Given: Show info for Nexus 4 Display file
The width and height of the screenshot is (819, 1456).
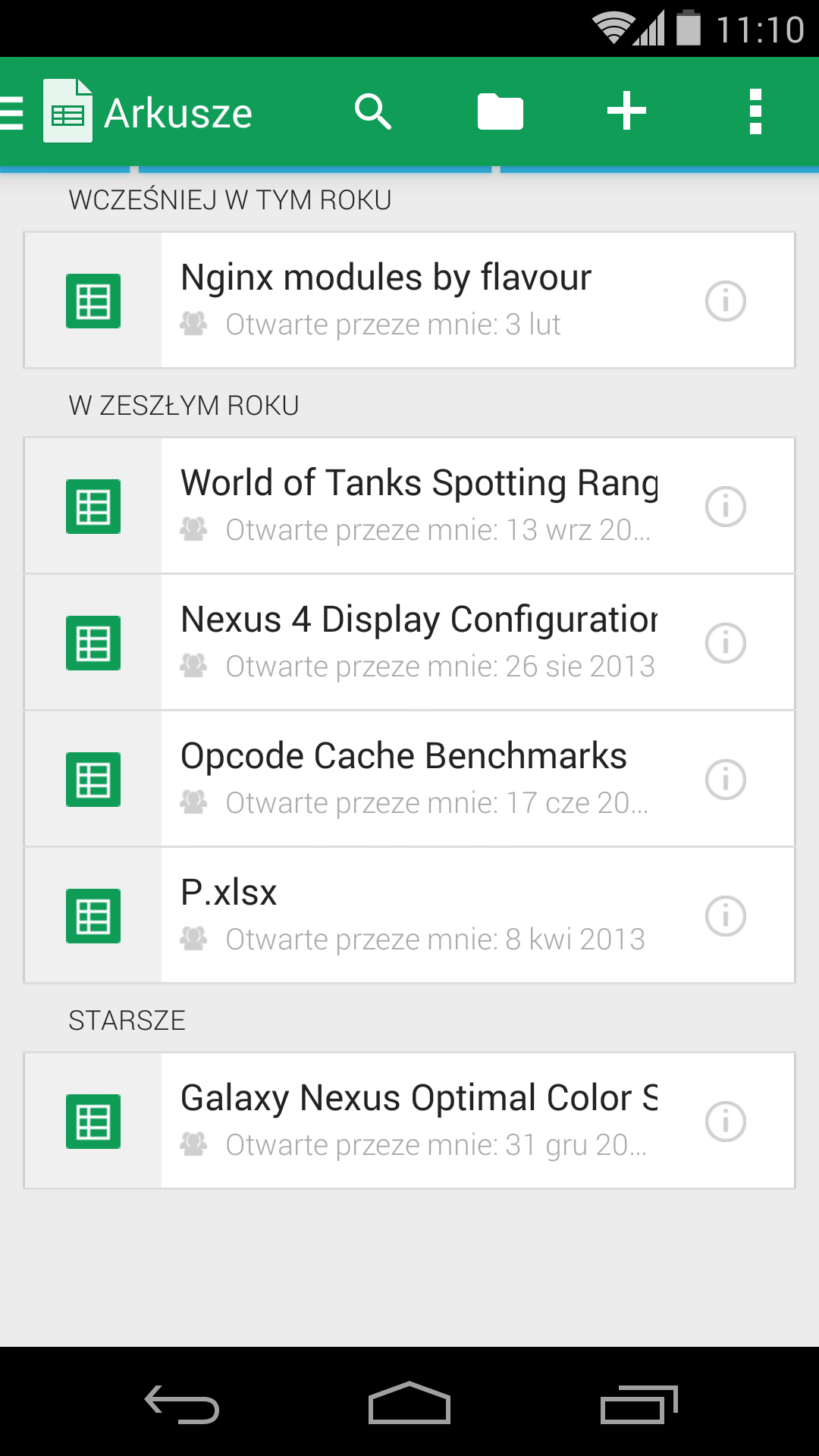Looking at the screenshot, I should point(726,643).
